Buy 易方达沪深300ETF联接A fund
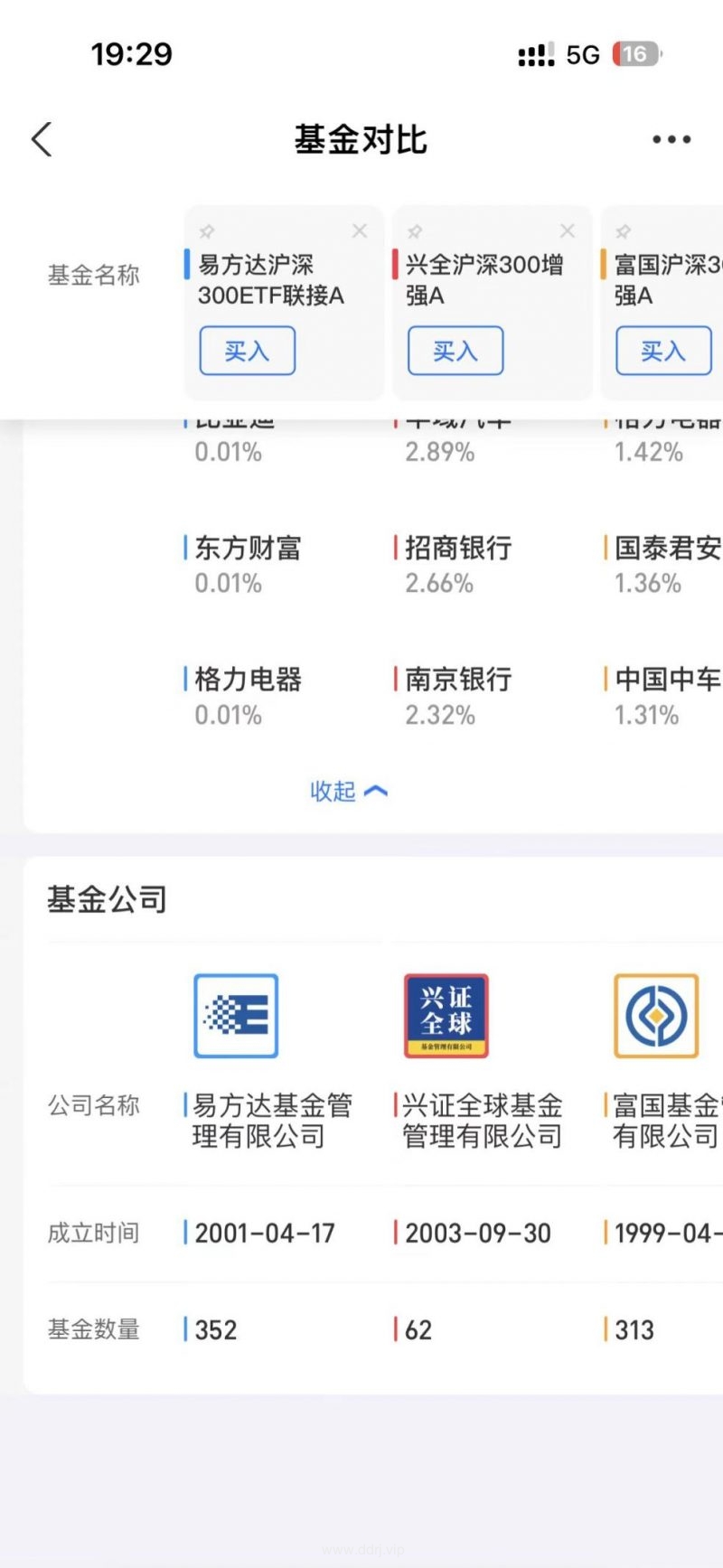723x1568 pixels. pos(247,351)
